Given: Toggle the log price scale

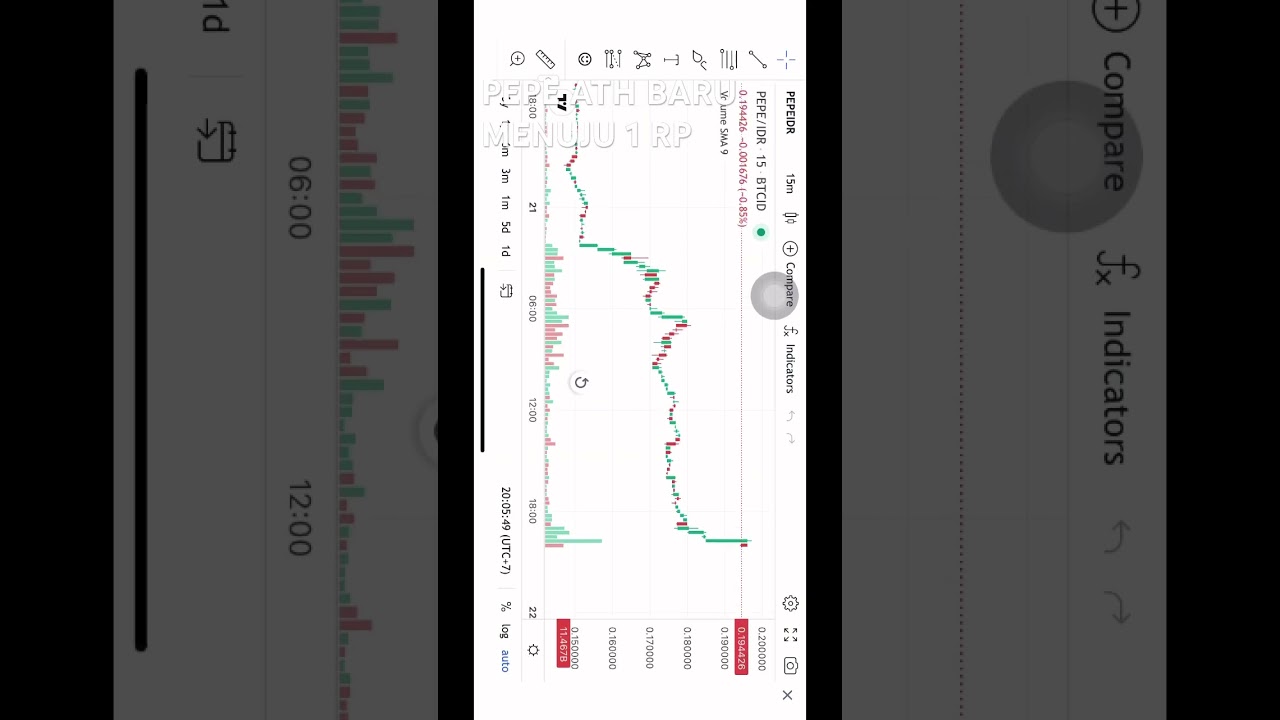Looking at the screenshot, I should tap(506, 631).
